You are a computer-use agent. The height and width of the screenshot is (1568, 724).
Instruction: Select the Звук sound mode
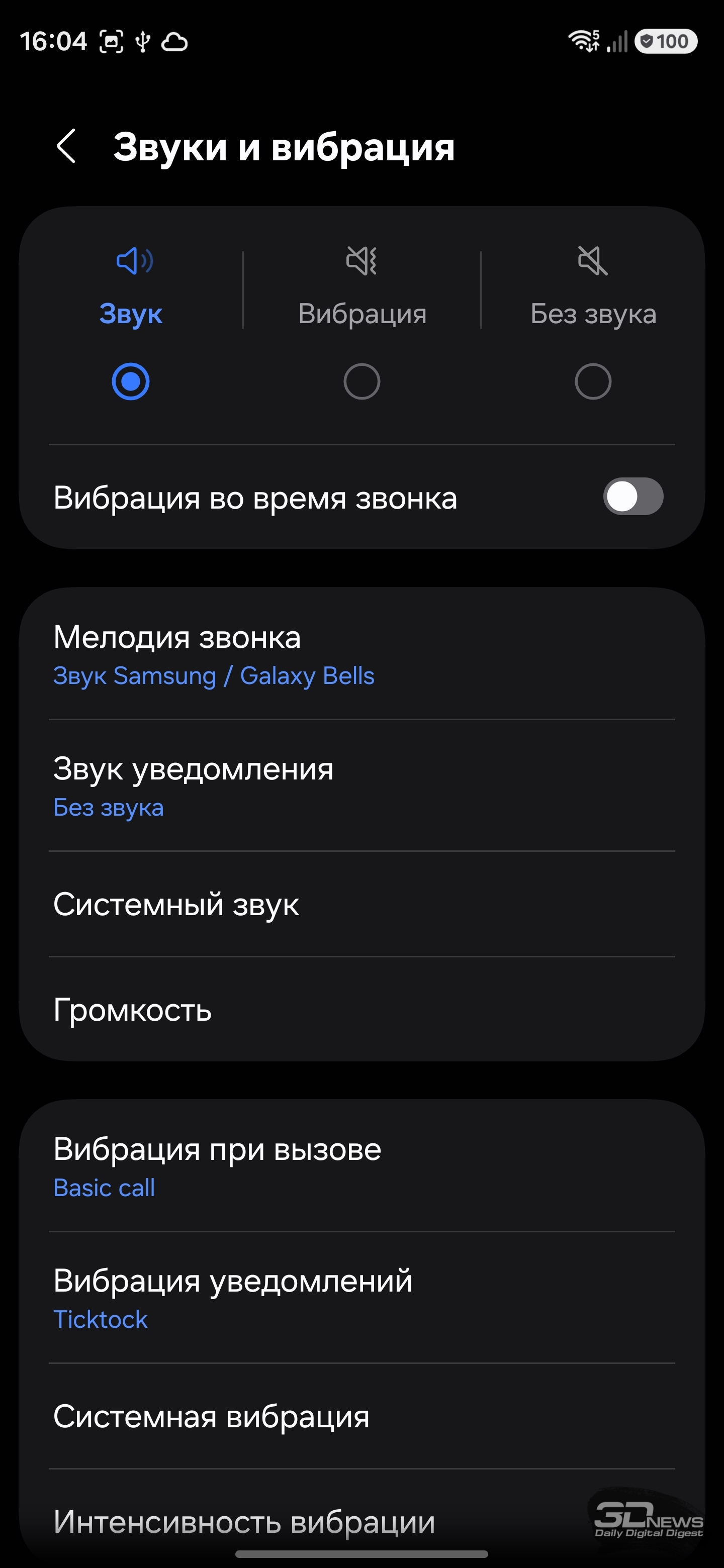click(131, 381)
